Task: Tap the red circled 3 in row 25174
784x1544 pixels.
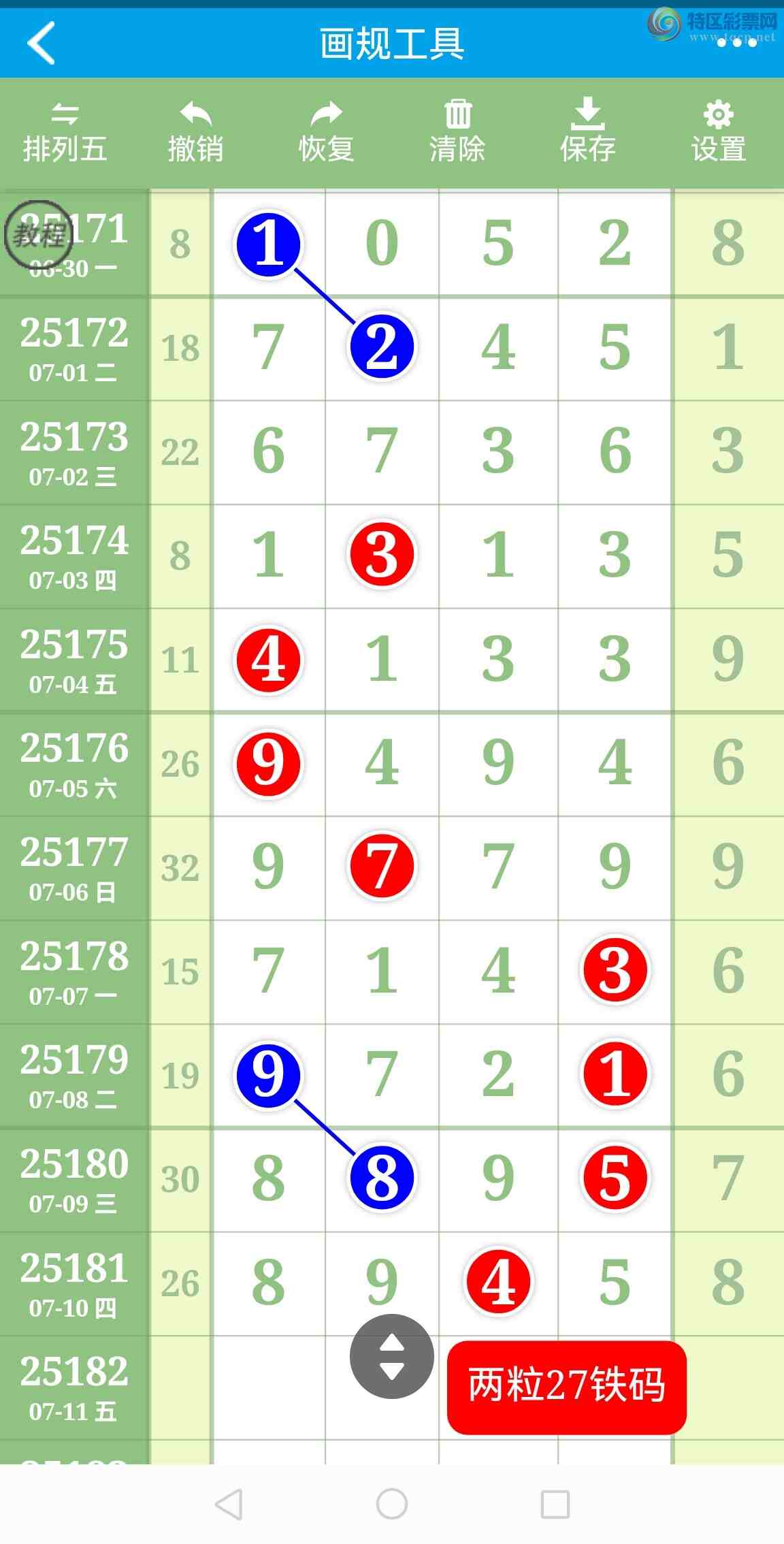Action: [382, 554]
